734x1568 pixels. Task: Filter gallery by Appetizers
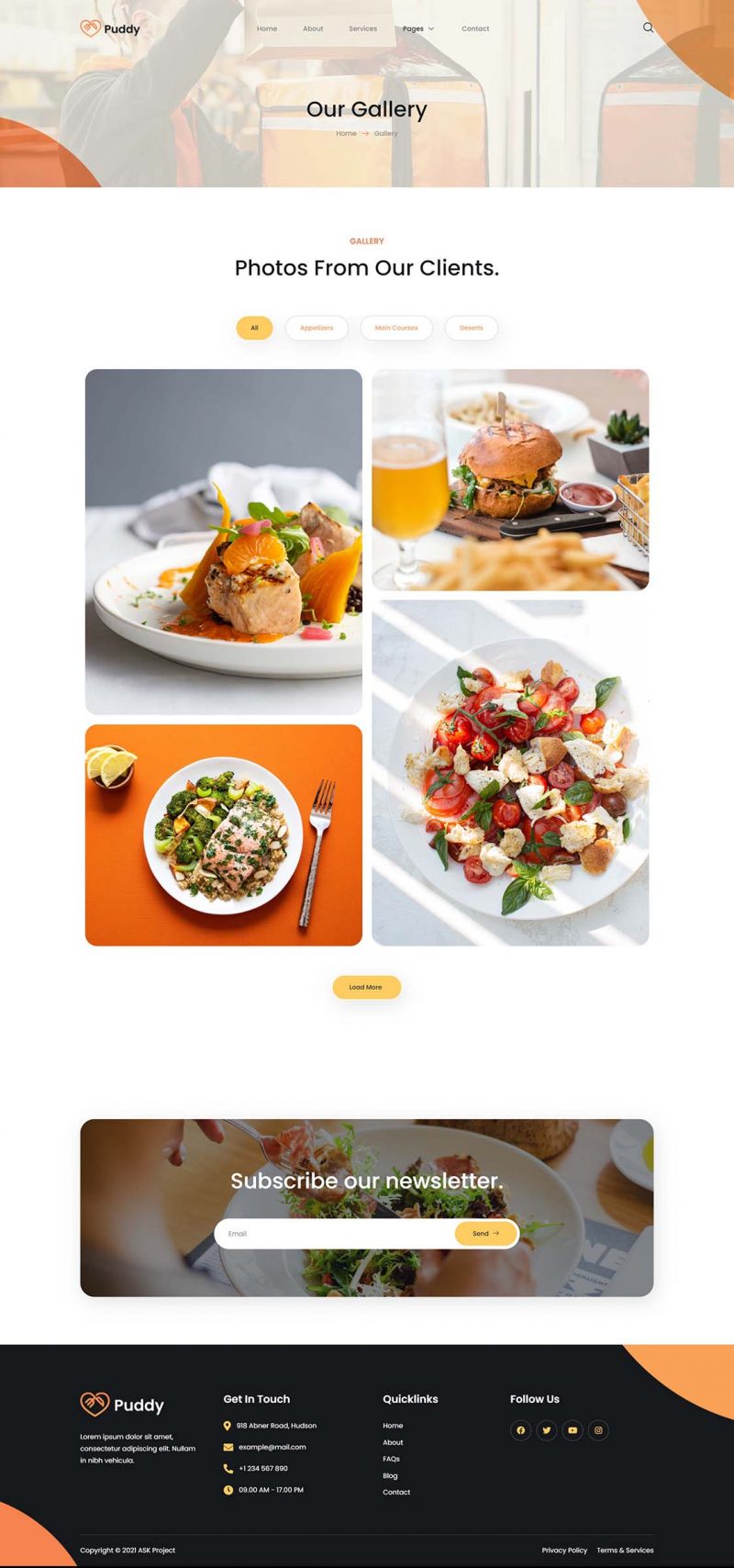(317, 328)
